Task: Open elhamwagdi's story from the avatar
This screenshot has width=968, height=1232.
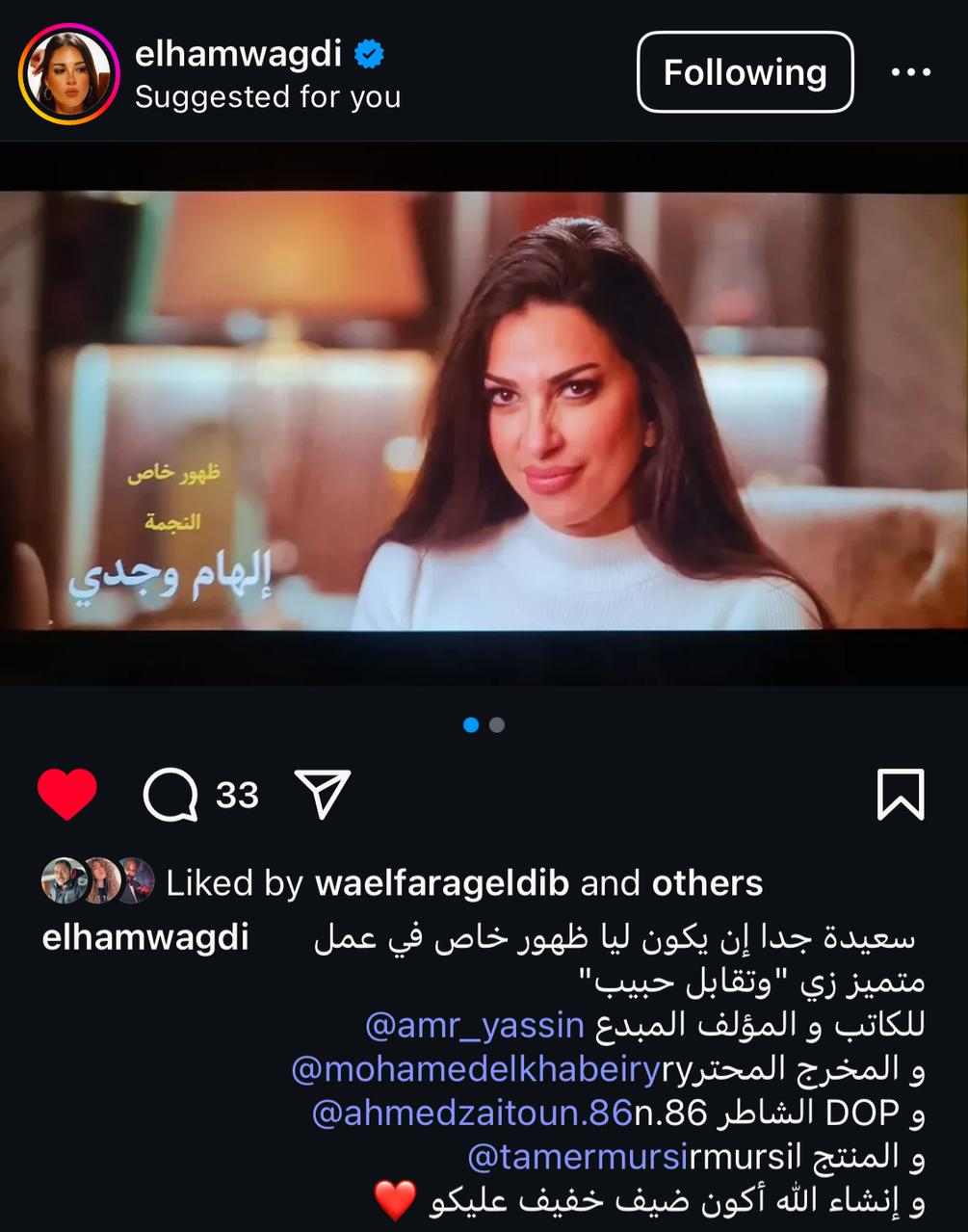Action: (68, 74)
